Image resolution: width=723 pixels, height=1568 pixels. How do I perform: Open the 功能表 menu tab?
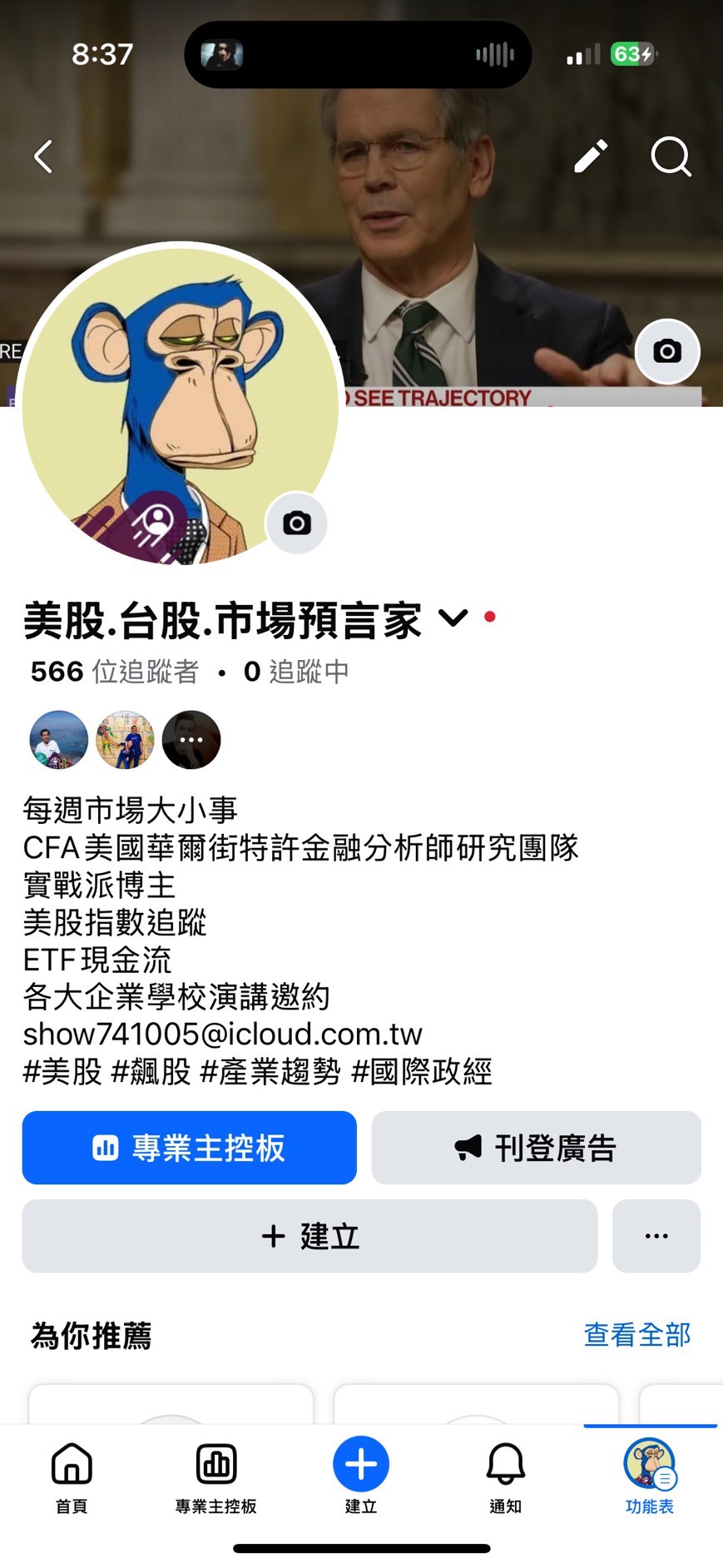pyautogui.click(x=650, y=1477)
